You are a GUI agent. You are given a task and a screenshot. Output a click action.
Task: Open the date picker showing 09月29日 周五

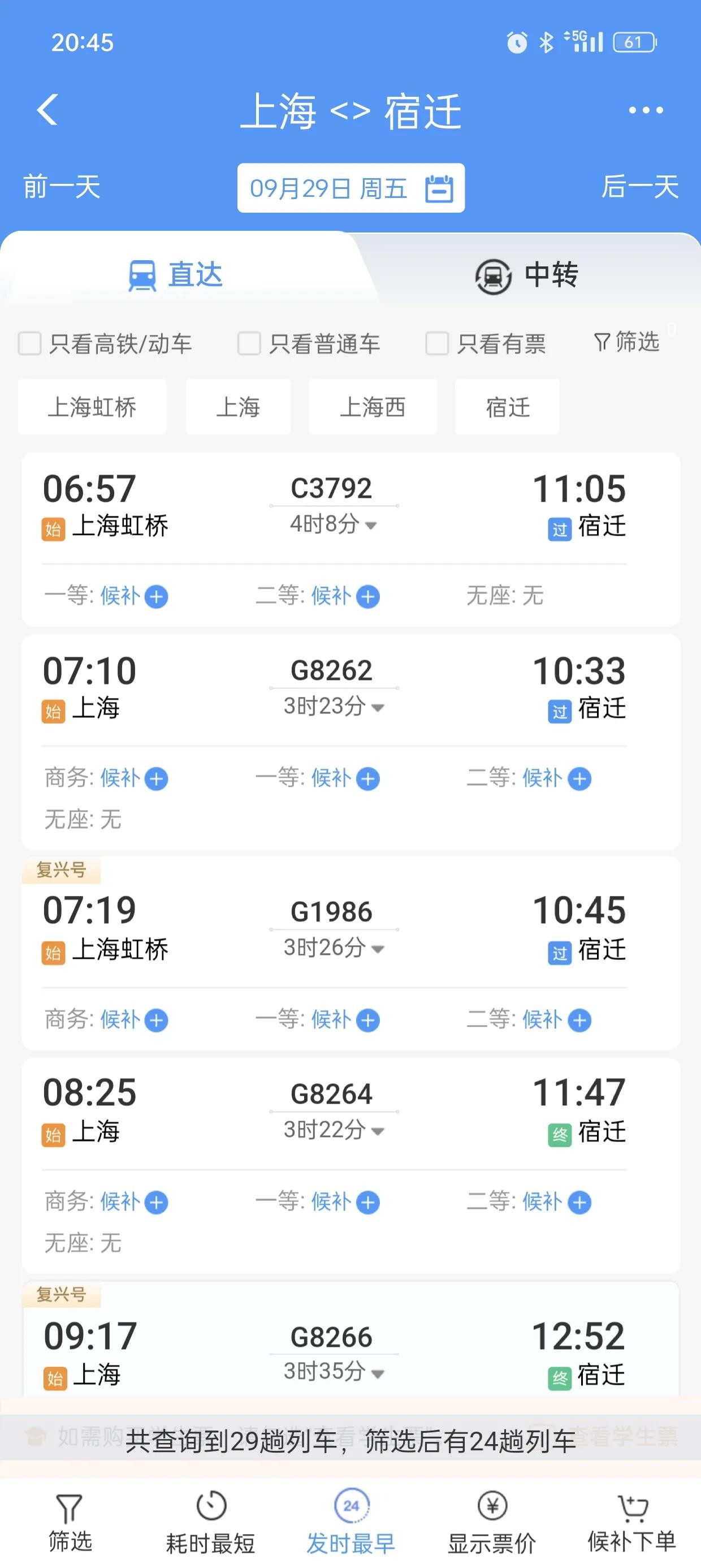point(350,188)
